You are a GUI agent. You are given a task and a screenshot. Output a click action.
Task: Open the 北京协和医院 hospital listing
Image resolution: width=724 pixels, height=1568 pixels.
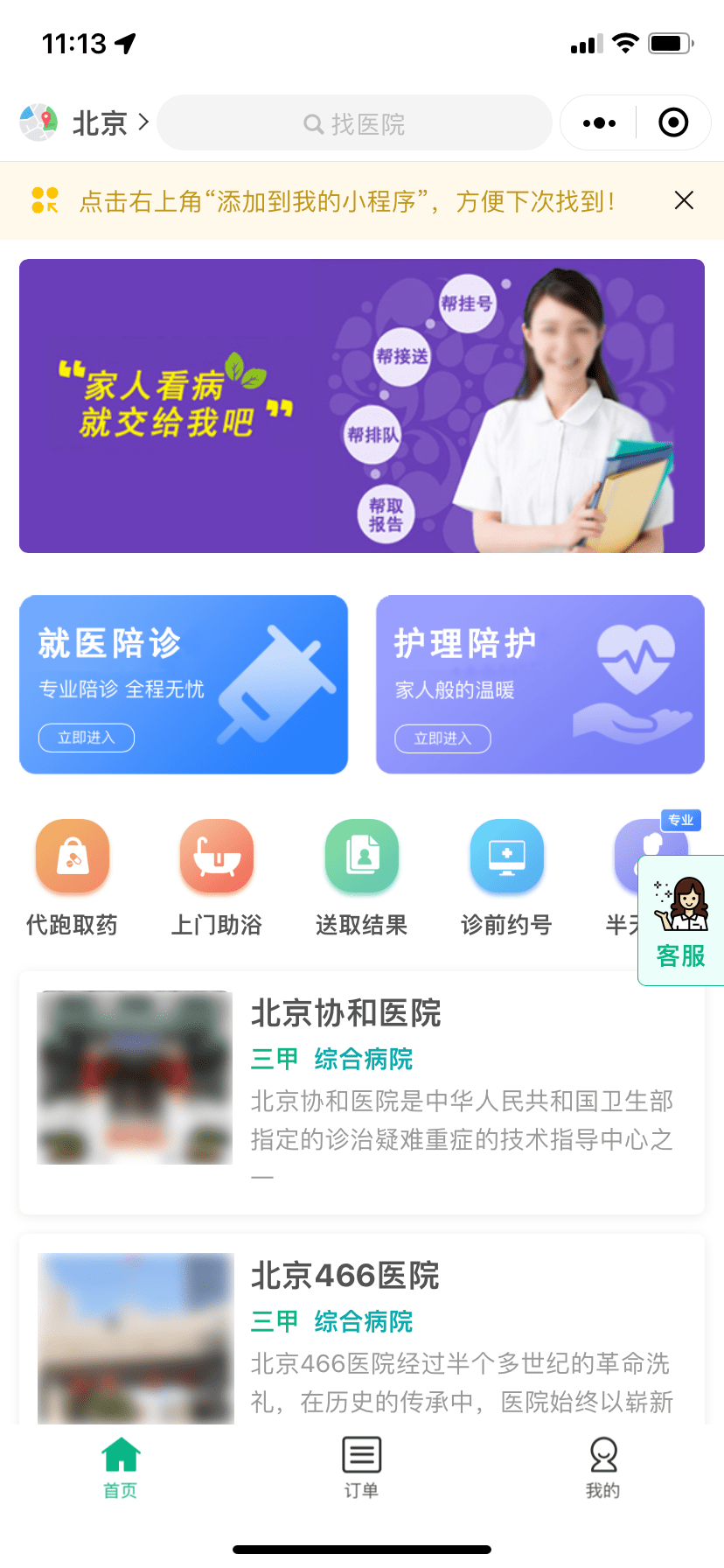pyautogui.click(x=362, y=1093)
